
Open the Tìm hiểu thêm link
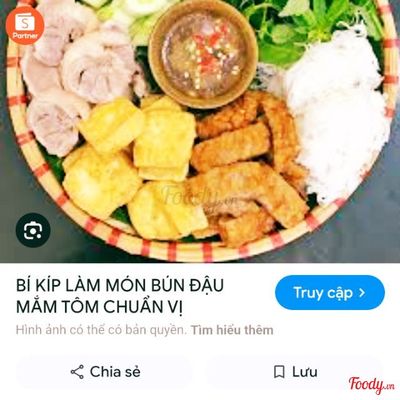[x=232, y=330]
